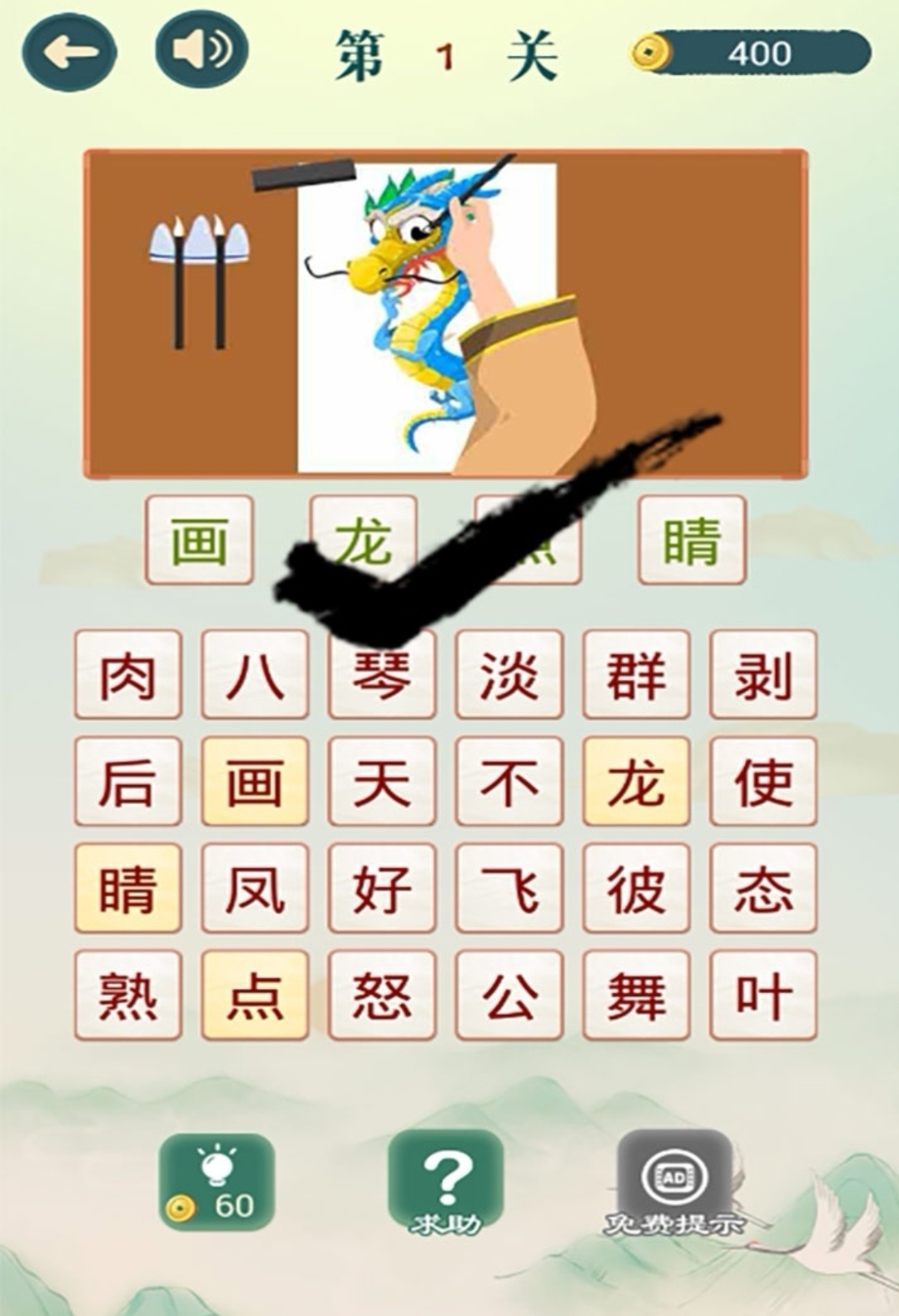This screenshot has width=899, height=1316.
Task: Pick the 琴 character tile
Action: click(382, 675)
